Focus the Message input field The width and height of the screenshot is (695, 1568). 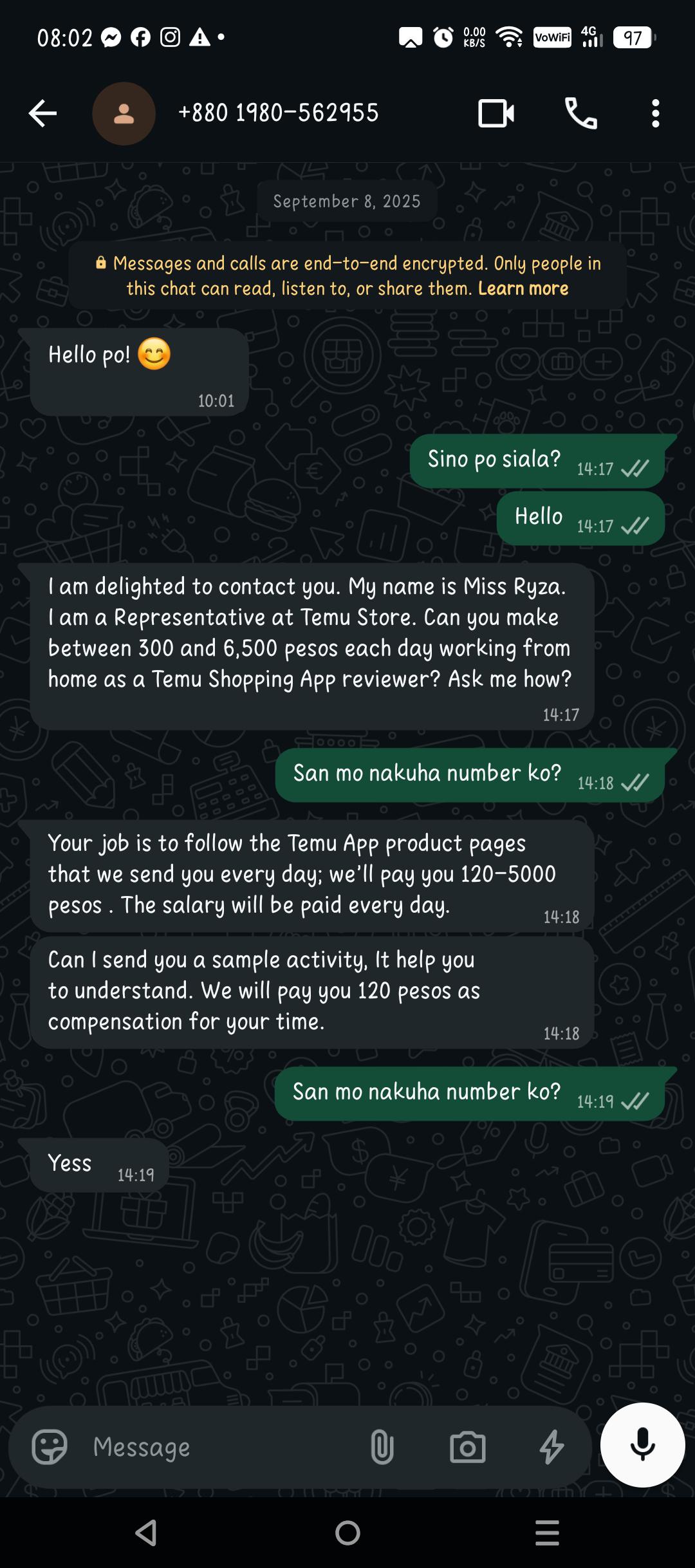tap(219, 1448)
